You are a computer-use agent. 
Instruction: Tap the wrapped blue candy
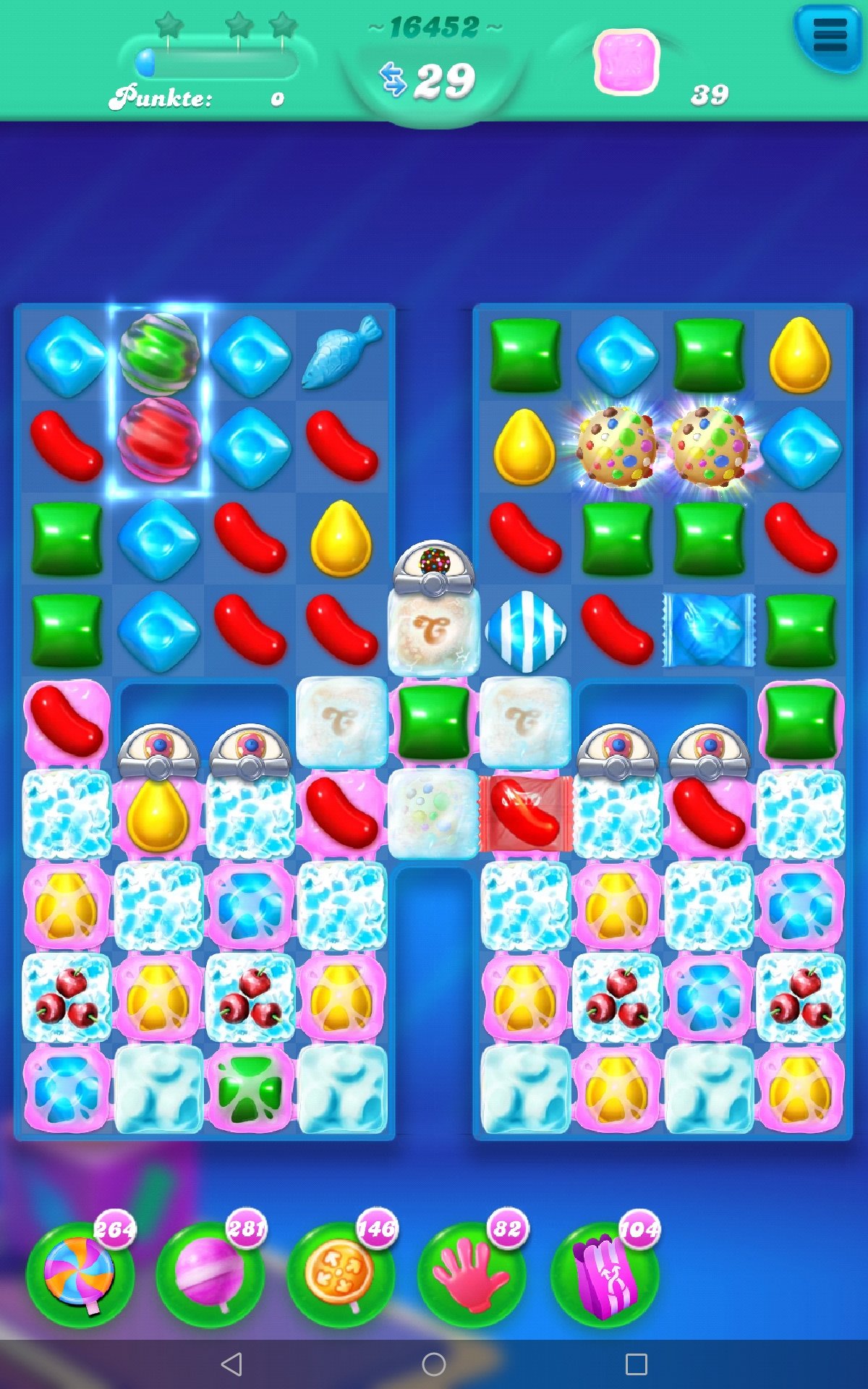point(709,629)
